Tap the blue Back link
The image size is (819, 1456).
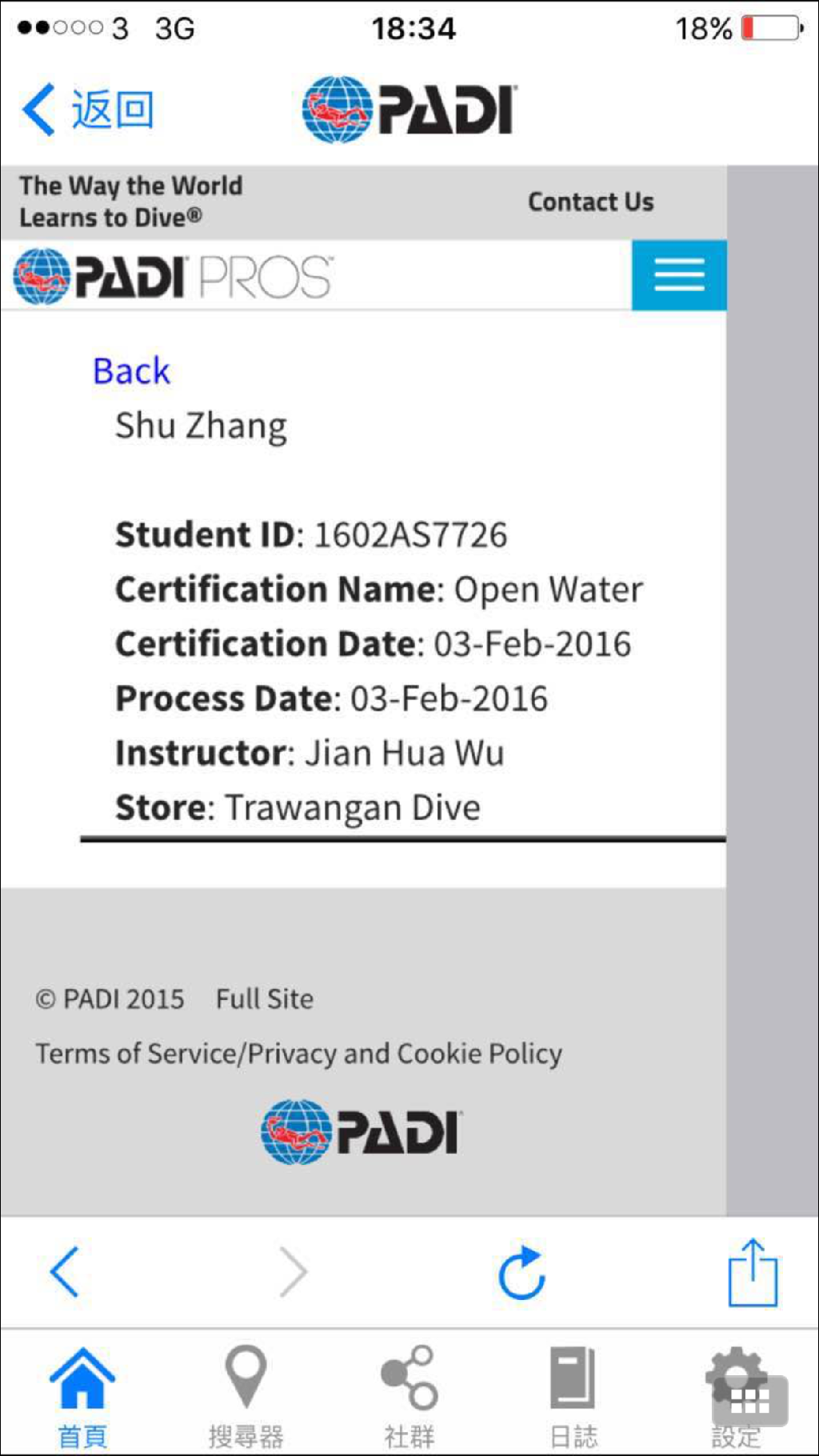pos(131,371)
